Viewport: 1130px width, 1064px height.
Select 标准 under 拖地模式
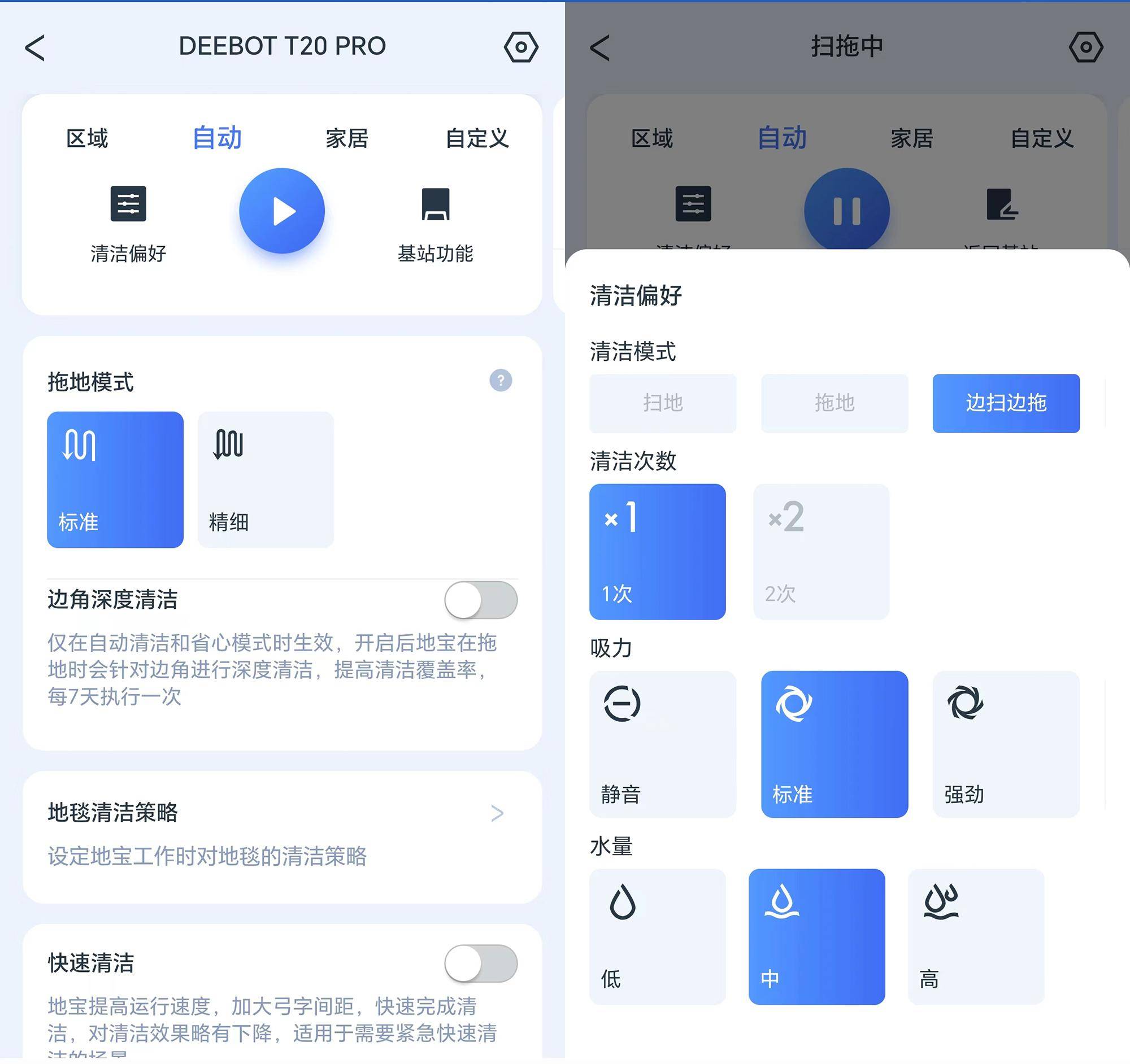115,480
